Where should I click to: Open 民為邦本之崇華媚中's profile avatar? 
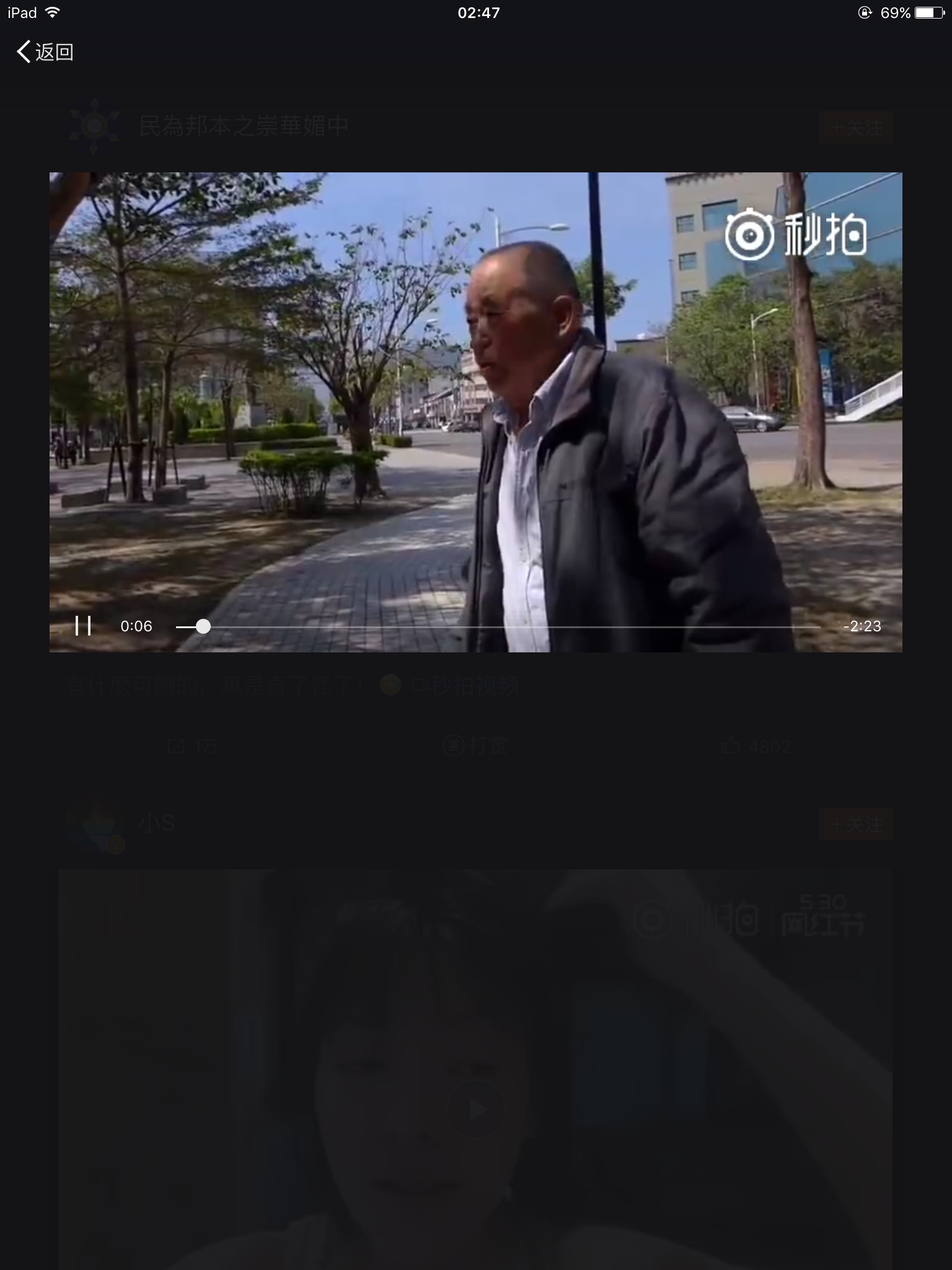point(94,126)
